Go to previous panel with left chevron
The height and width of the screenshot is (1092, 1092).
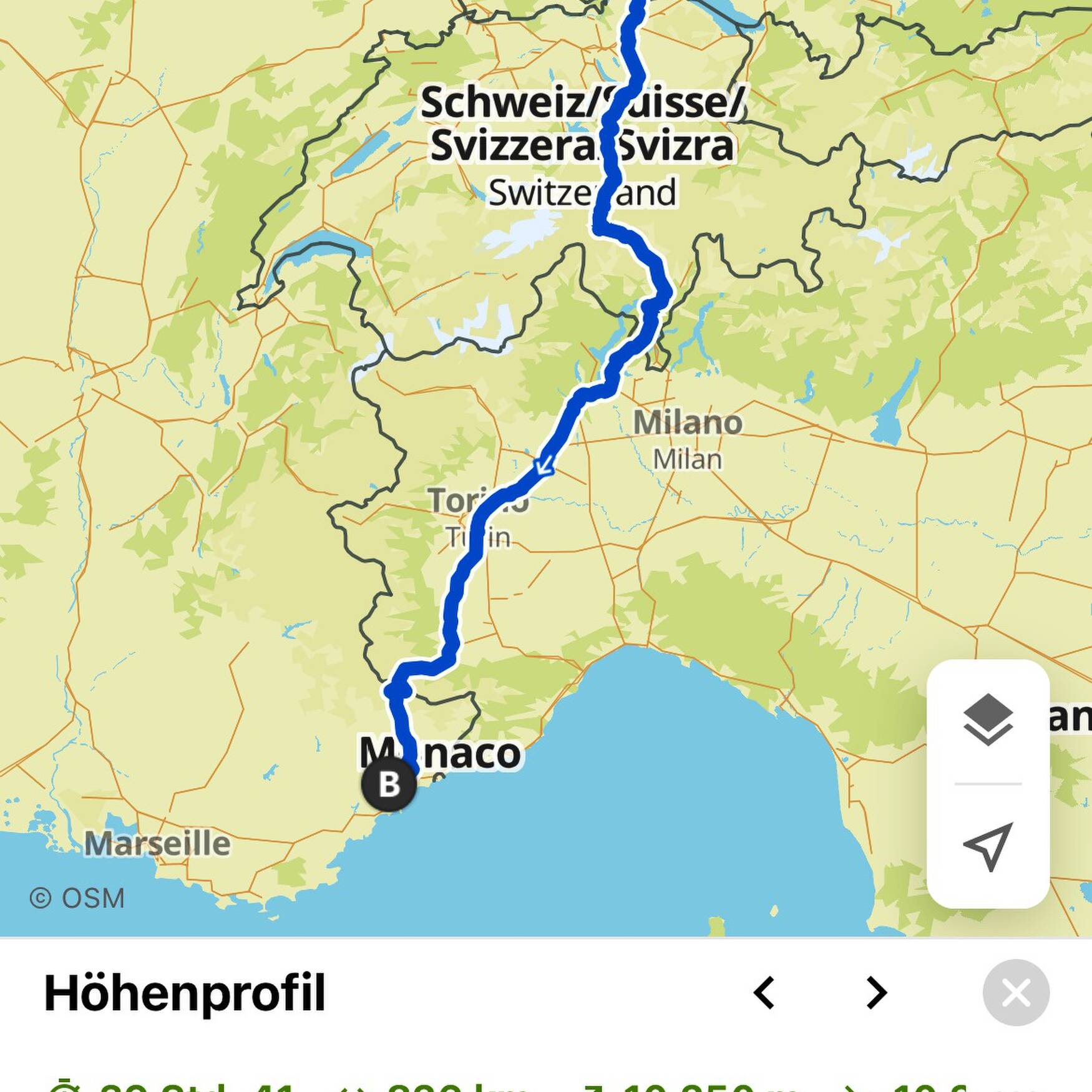pos(764,993)
